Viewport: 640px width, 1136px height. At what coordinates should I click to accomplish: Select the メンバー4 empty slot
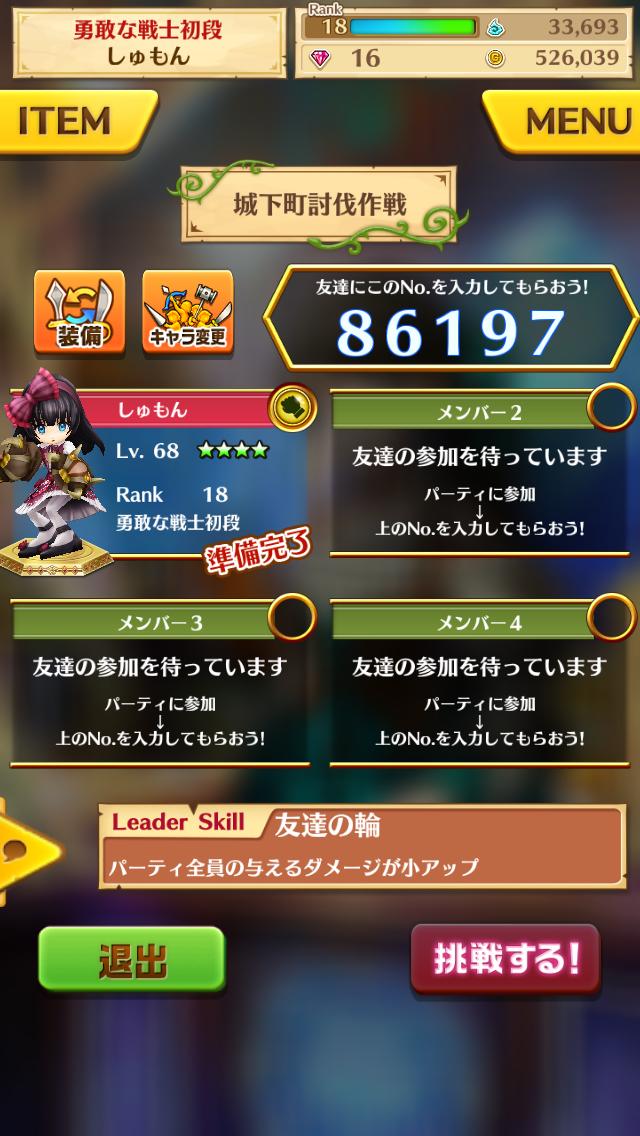(480, 684)
